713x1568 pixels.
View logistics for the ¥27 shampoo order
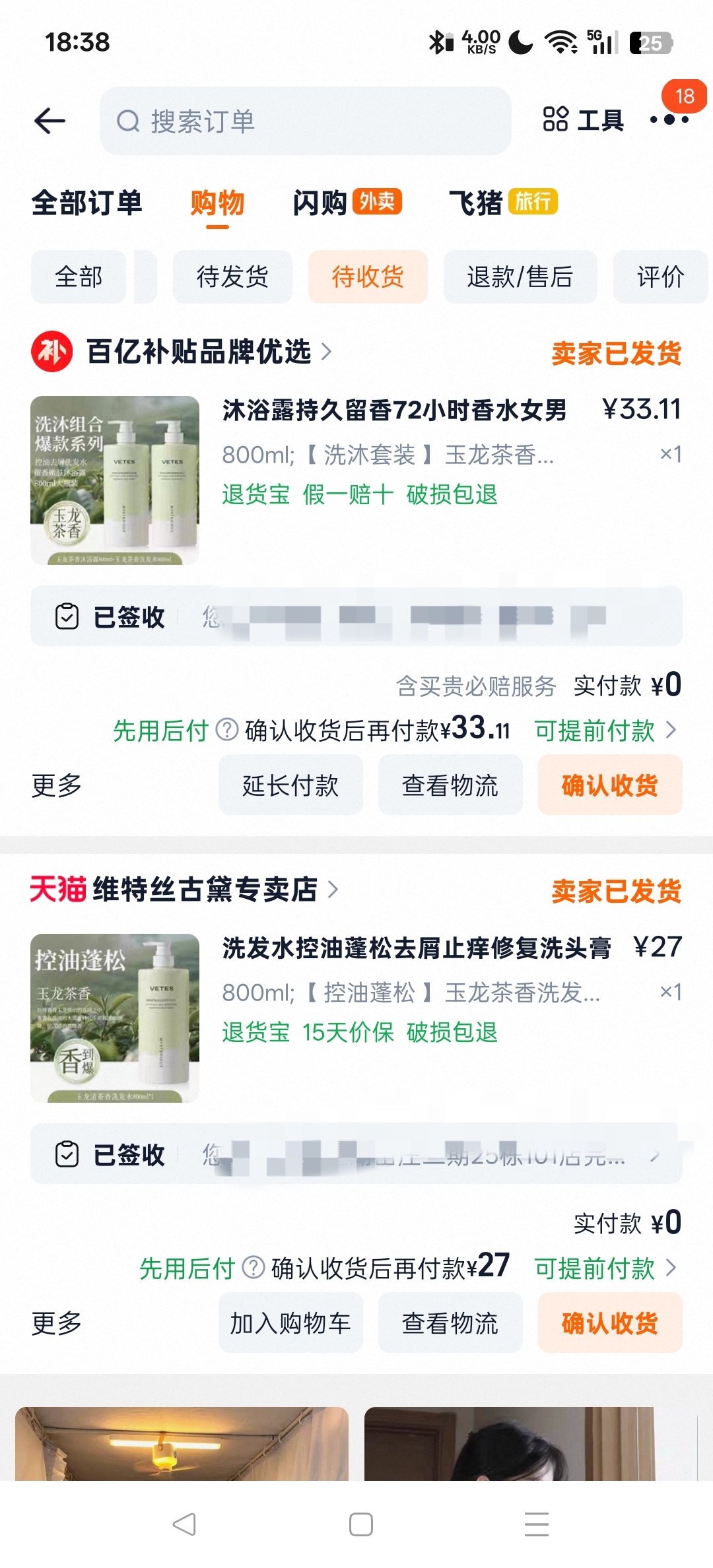point(450,1323)
